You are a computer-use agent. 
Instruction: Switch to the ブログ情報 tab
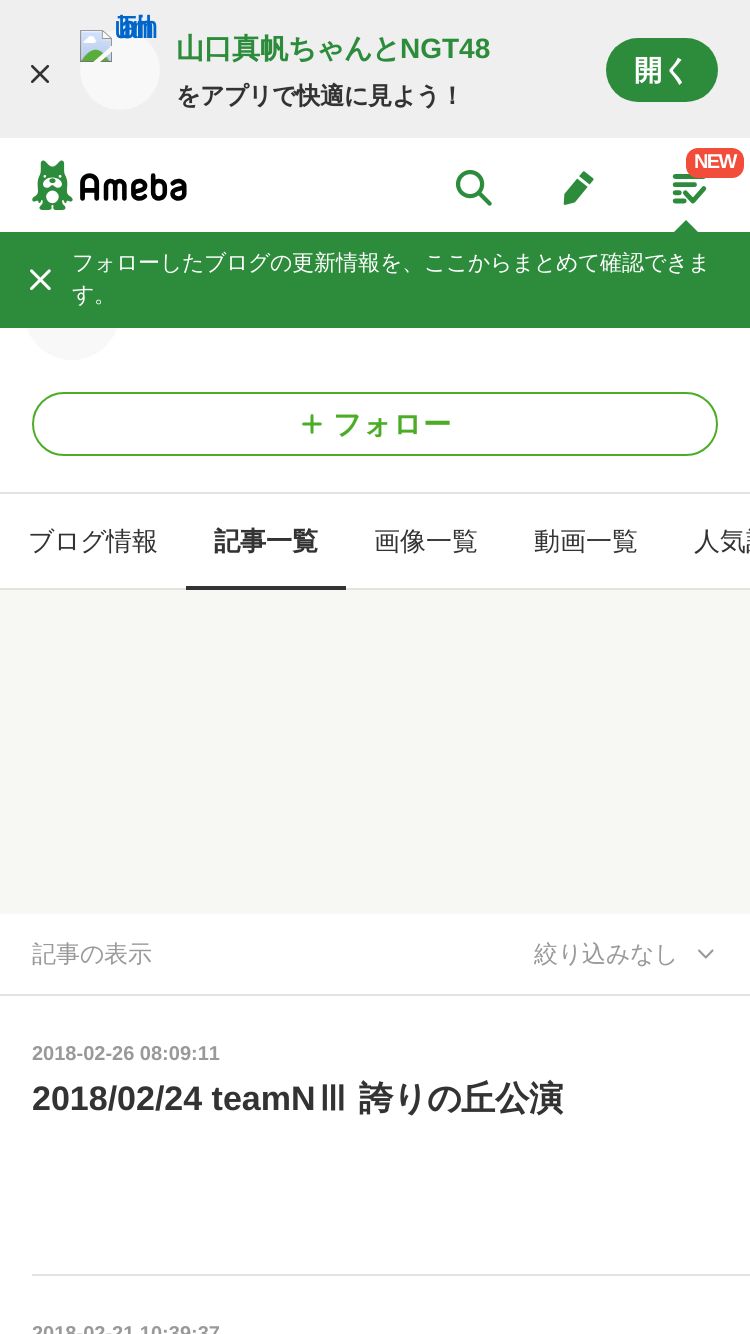click(x=93, y=541)
